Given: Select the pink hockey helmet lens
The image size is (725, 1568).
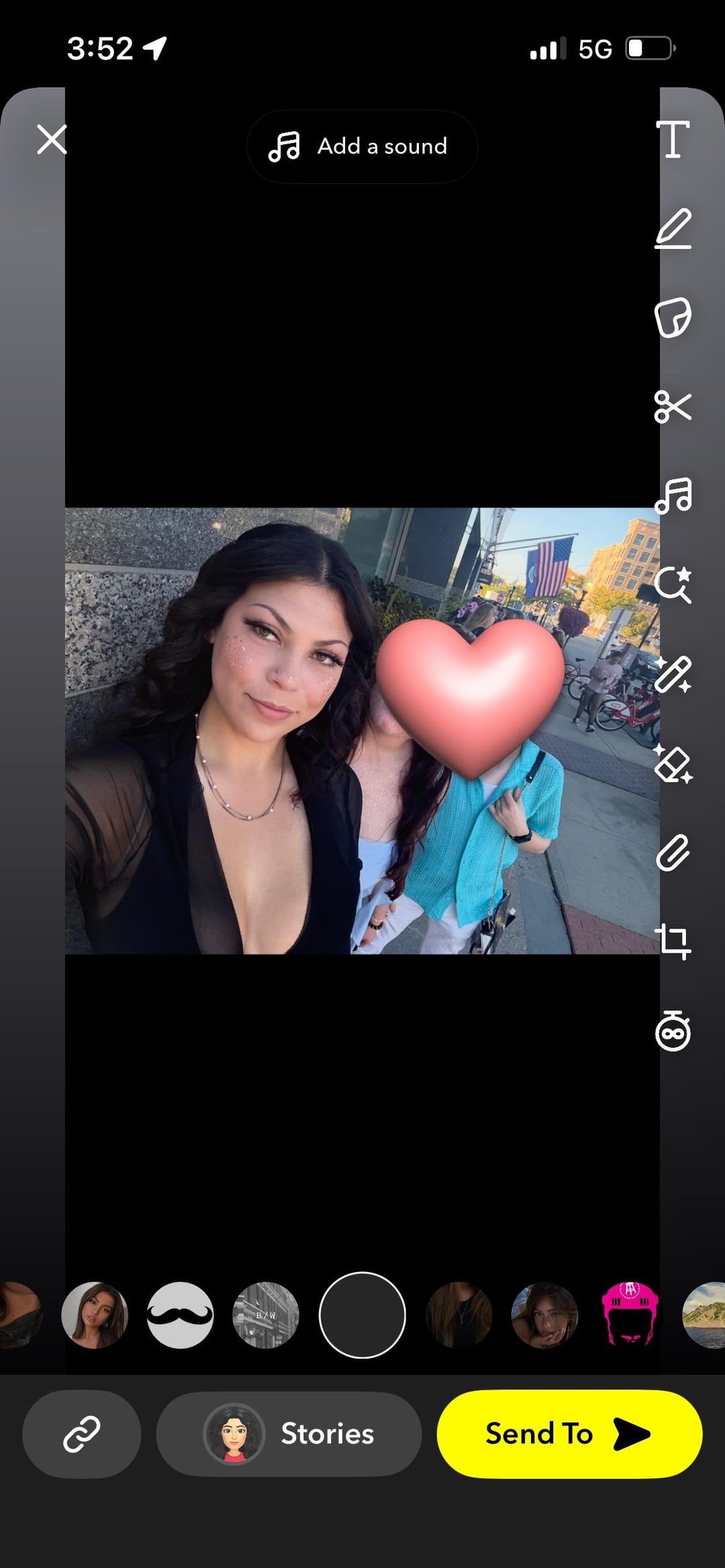Looking at the screenshot, I should pyautogui.click(x=630, y=1314).
